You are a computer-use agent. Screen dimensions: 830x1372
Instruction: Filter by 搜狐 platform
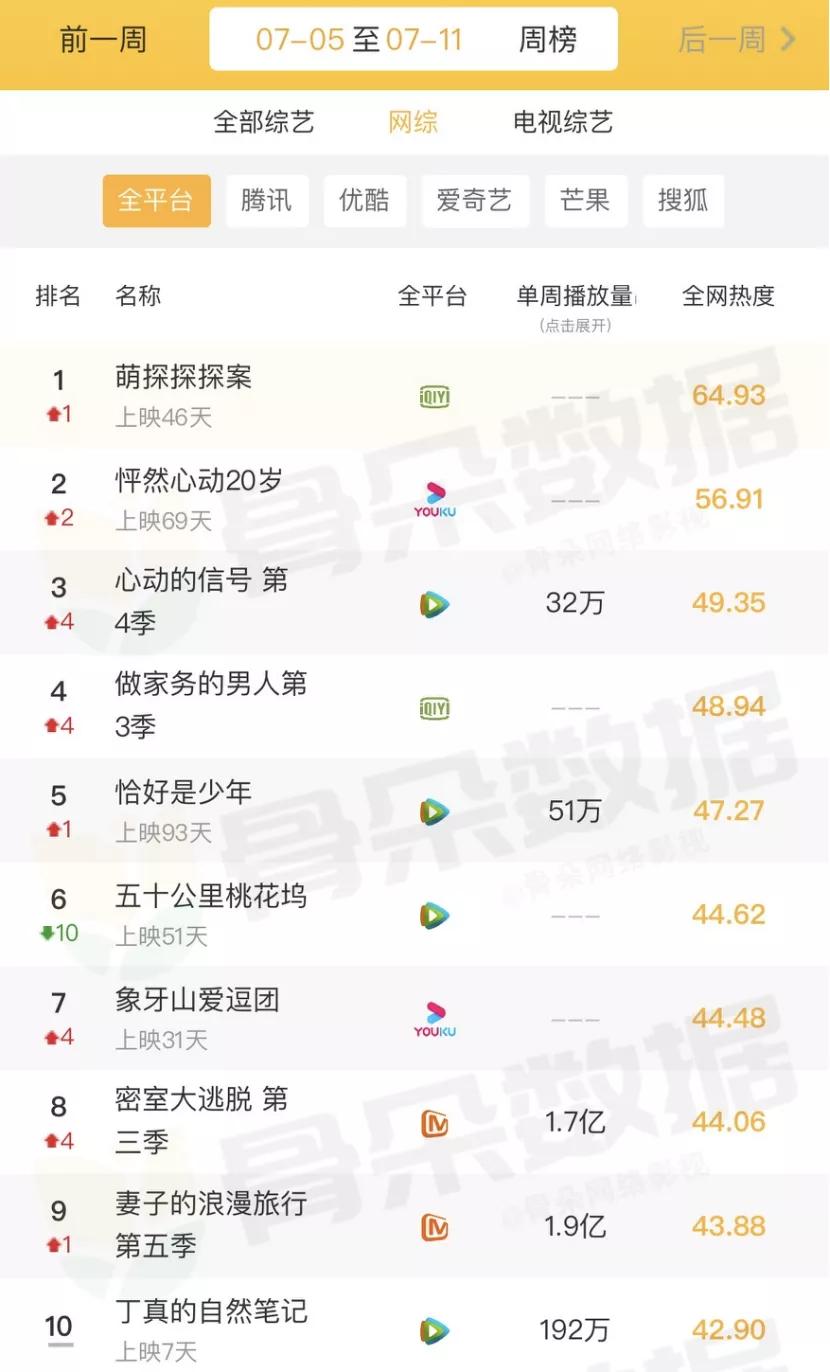click(683, 200)
